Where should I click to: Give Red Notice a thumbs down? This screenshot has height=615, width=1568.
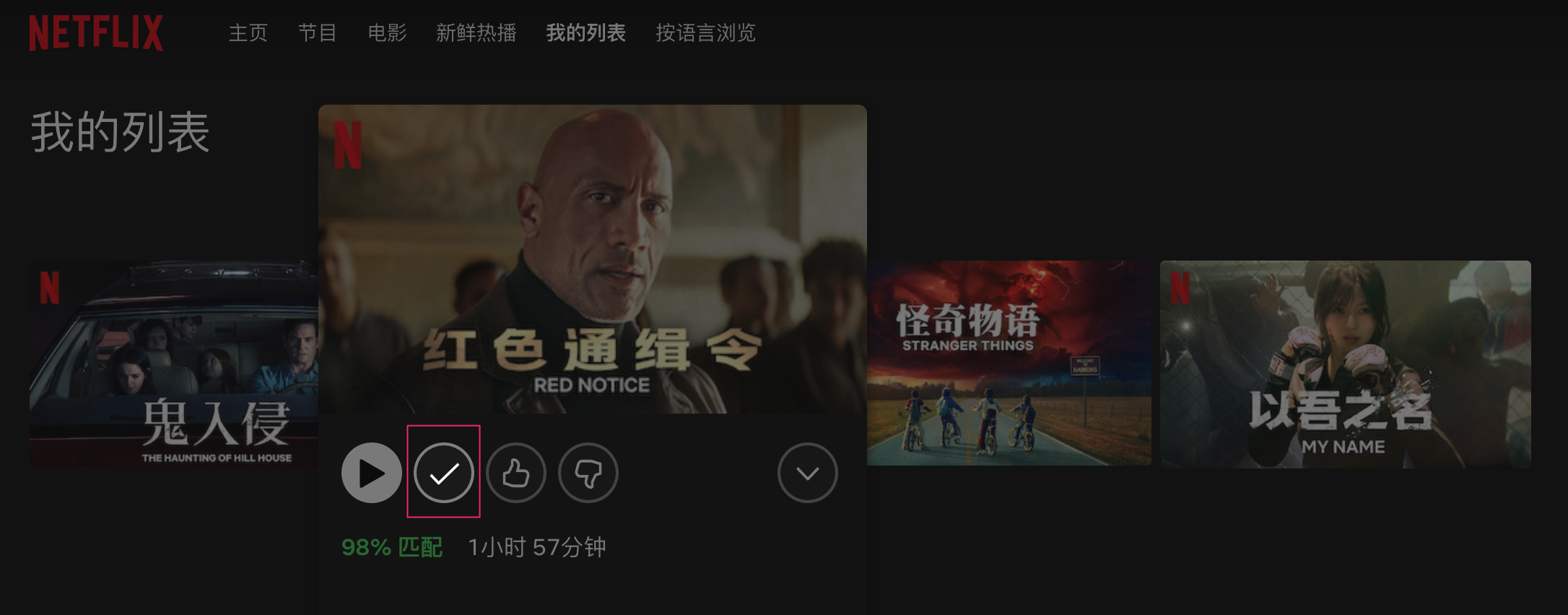pyautogui.click(x=588, y=473)
